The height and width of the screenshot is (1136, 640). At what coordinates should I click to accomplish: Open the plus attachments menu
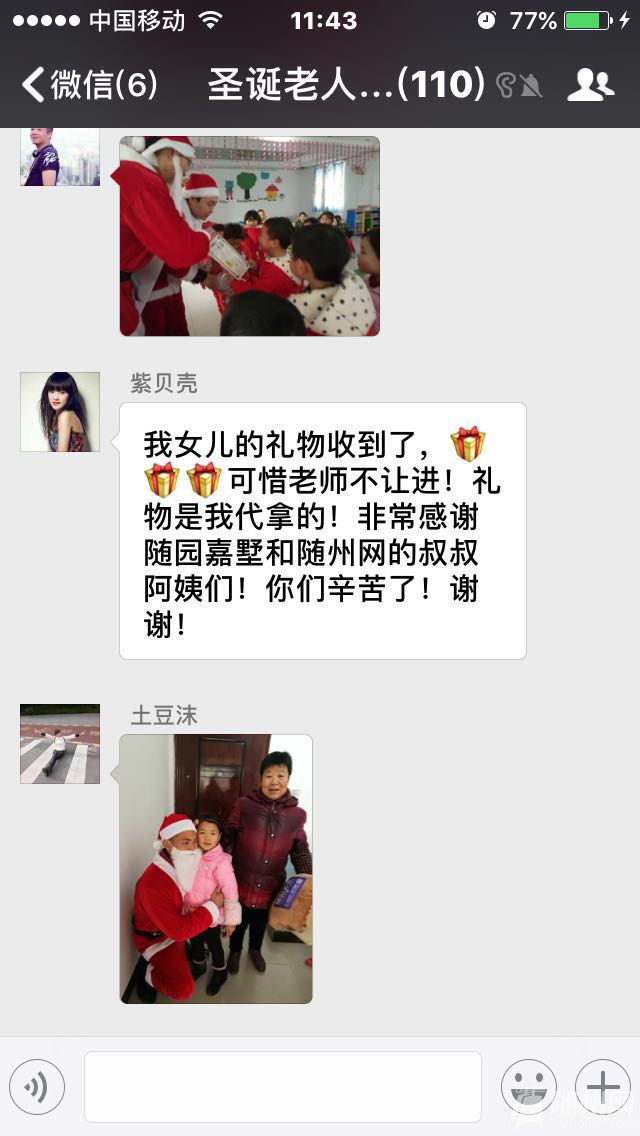point(602,1086)
